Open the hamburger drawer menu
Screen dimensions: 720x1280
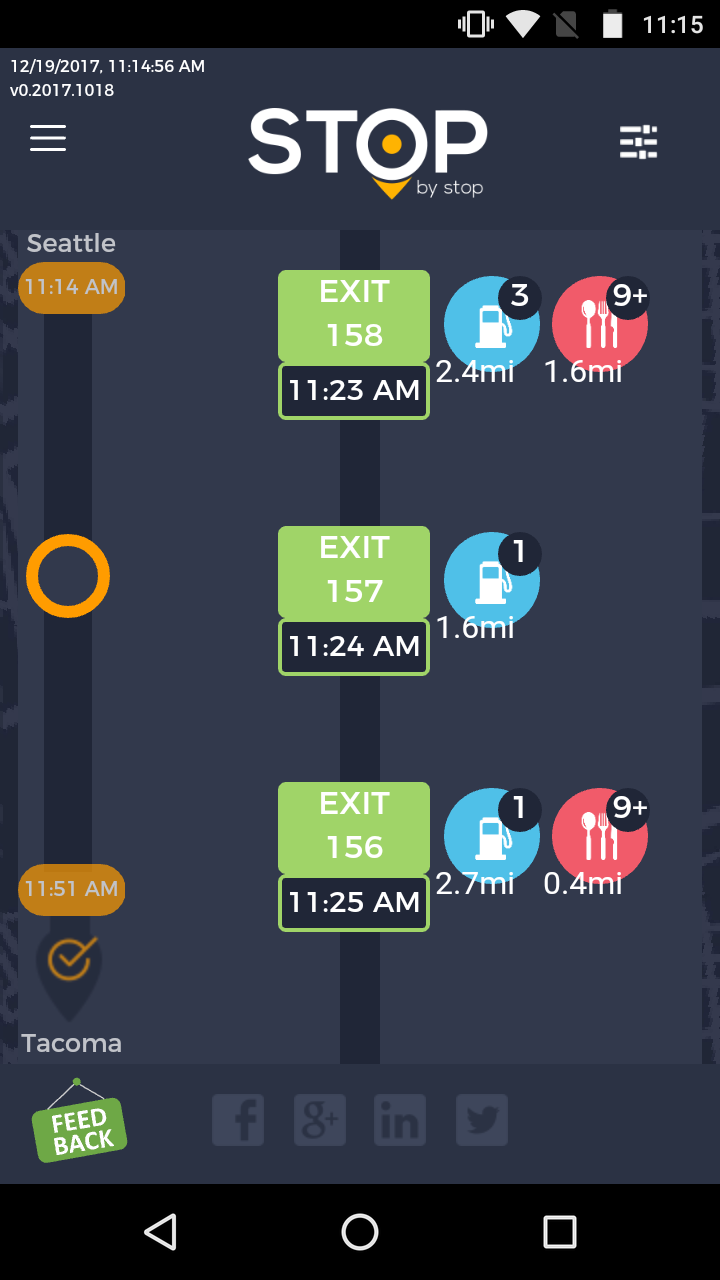pyautogui.click(x=48, y=138)
